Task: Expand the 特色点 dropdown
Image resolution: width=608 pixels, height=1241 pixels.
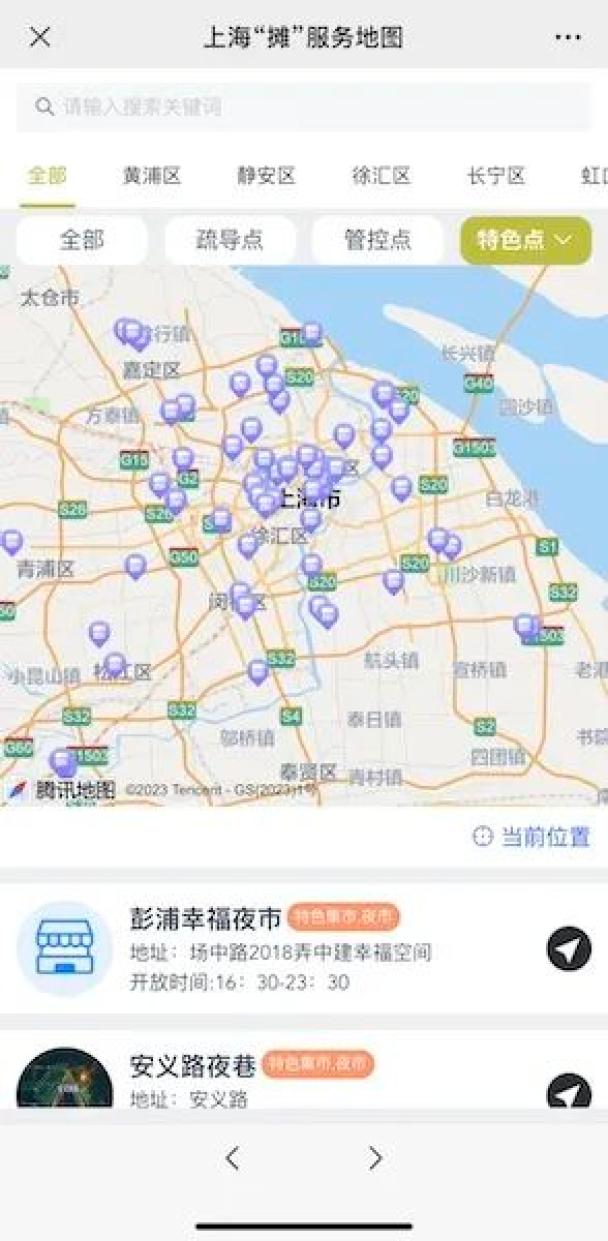Action: pos(525,240)
